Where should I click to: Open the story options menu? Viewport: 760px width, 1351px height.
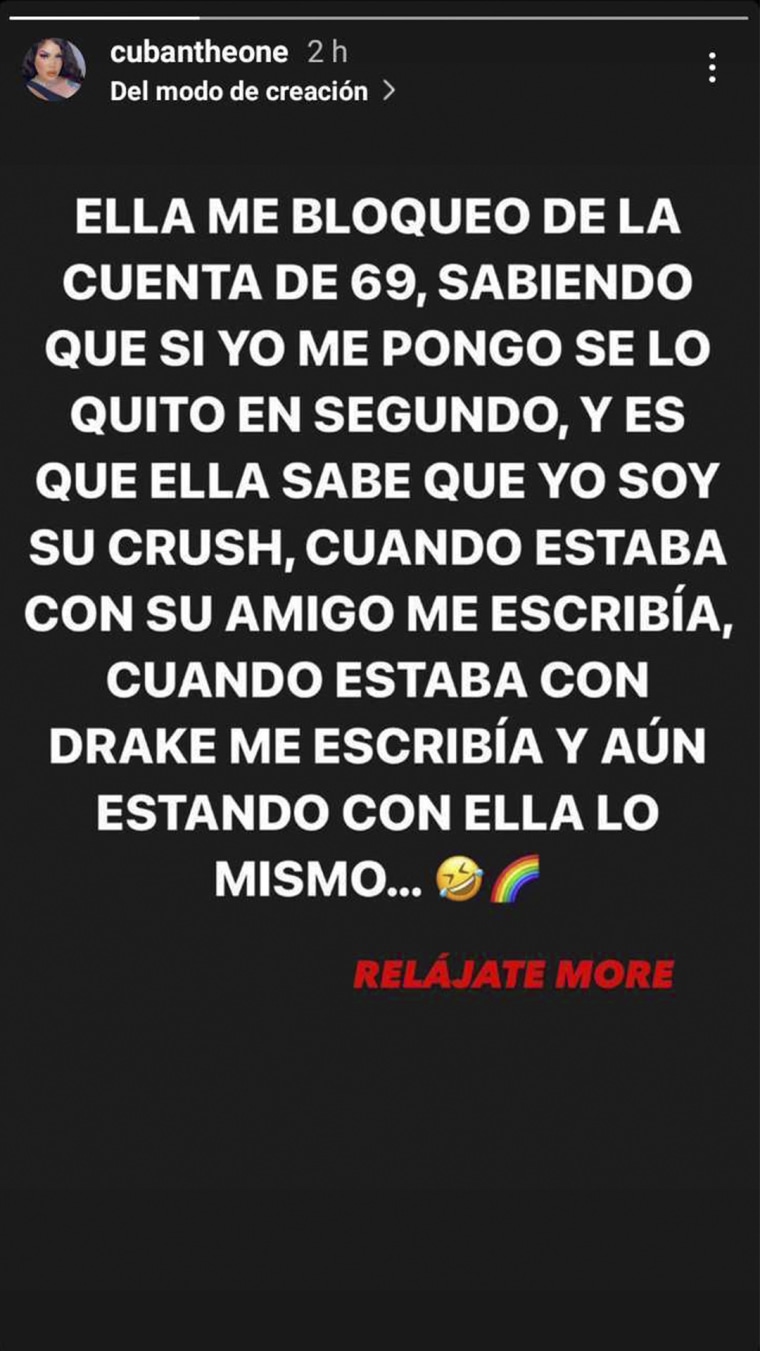pos(712,67)
